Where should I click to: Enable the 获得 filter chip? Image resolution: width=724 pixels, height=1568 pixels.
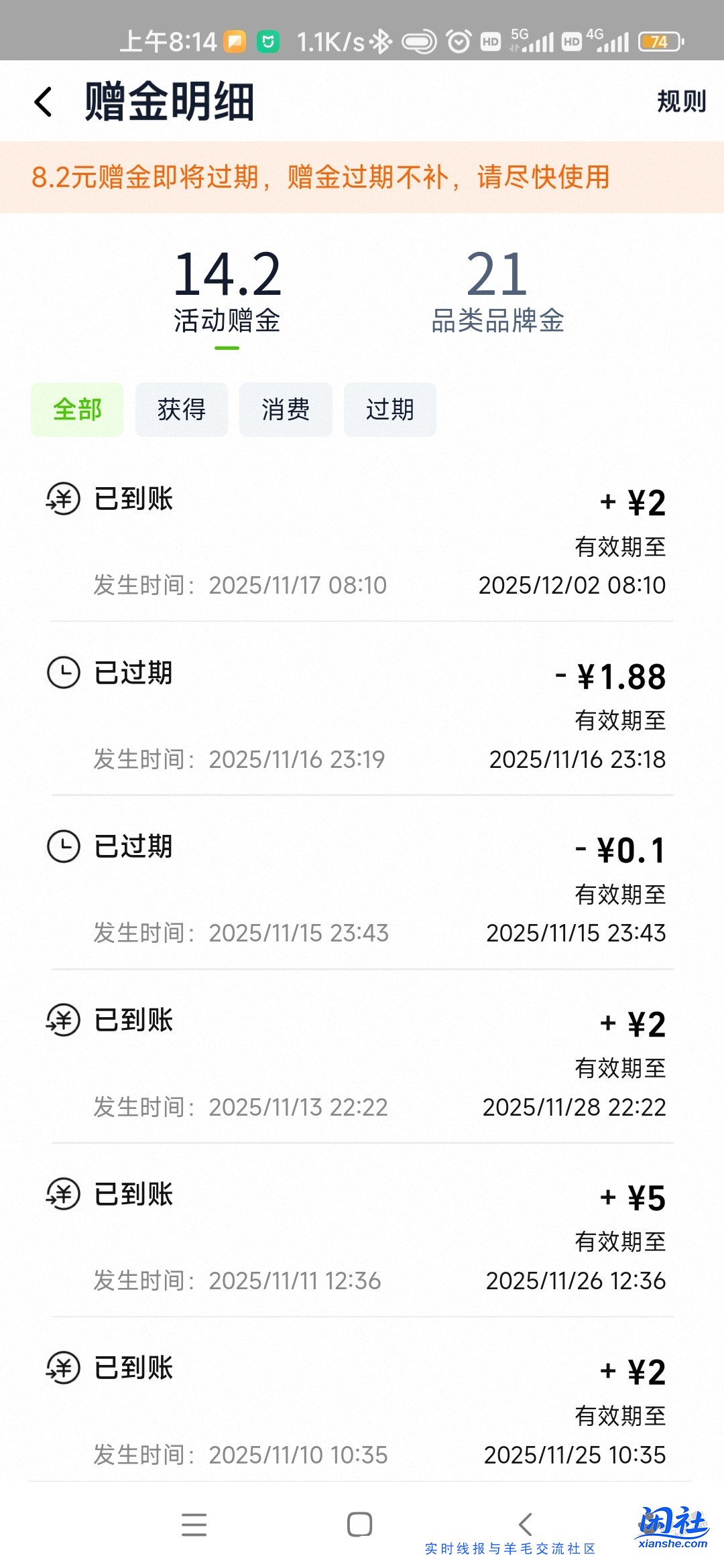tap(181, 409)
